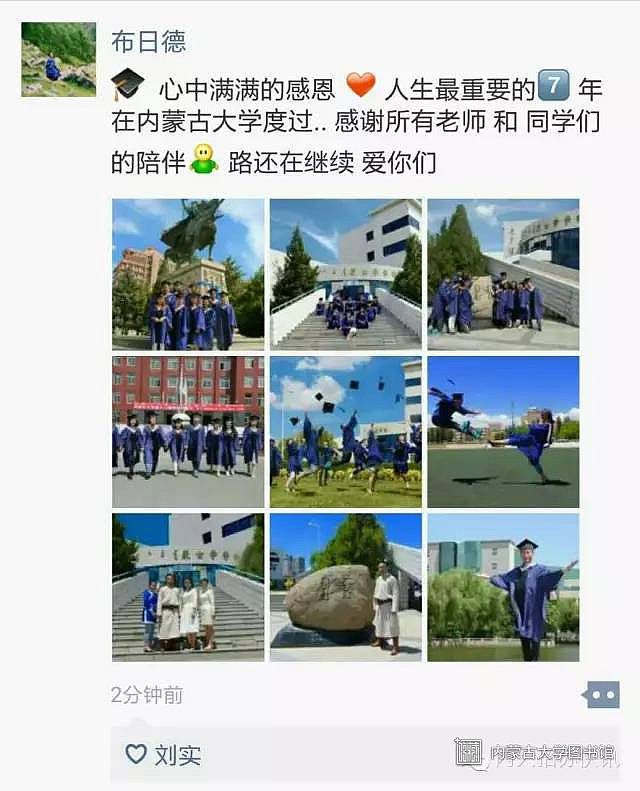
Task: Open photo of graduates tossing caps
Action: coord(345,432)
